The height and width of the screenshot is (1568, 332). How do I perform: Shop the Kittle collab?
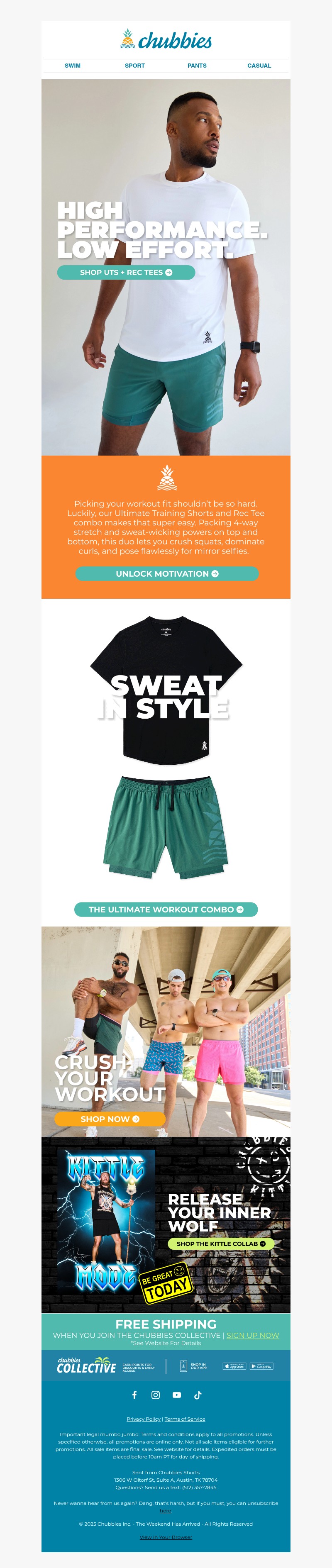coord(220,1244)
